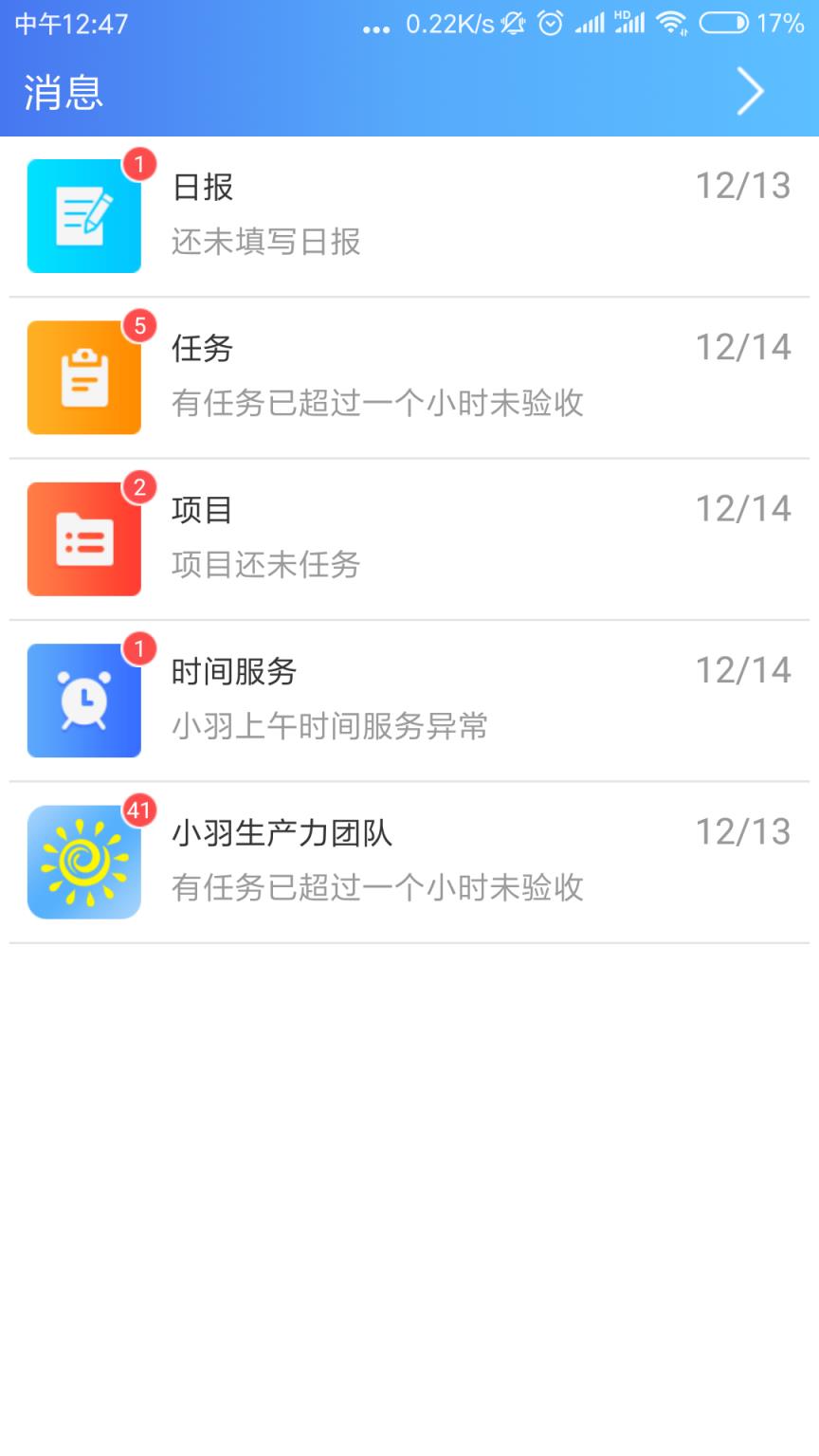Select the red 项目 folder icon
The height and width of the screenshot is (1456, 819).
(83, 537)
